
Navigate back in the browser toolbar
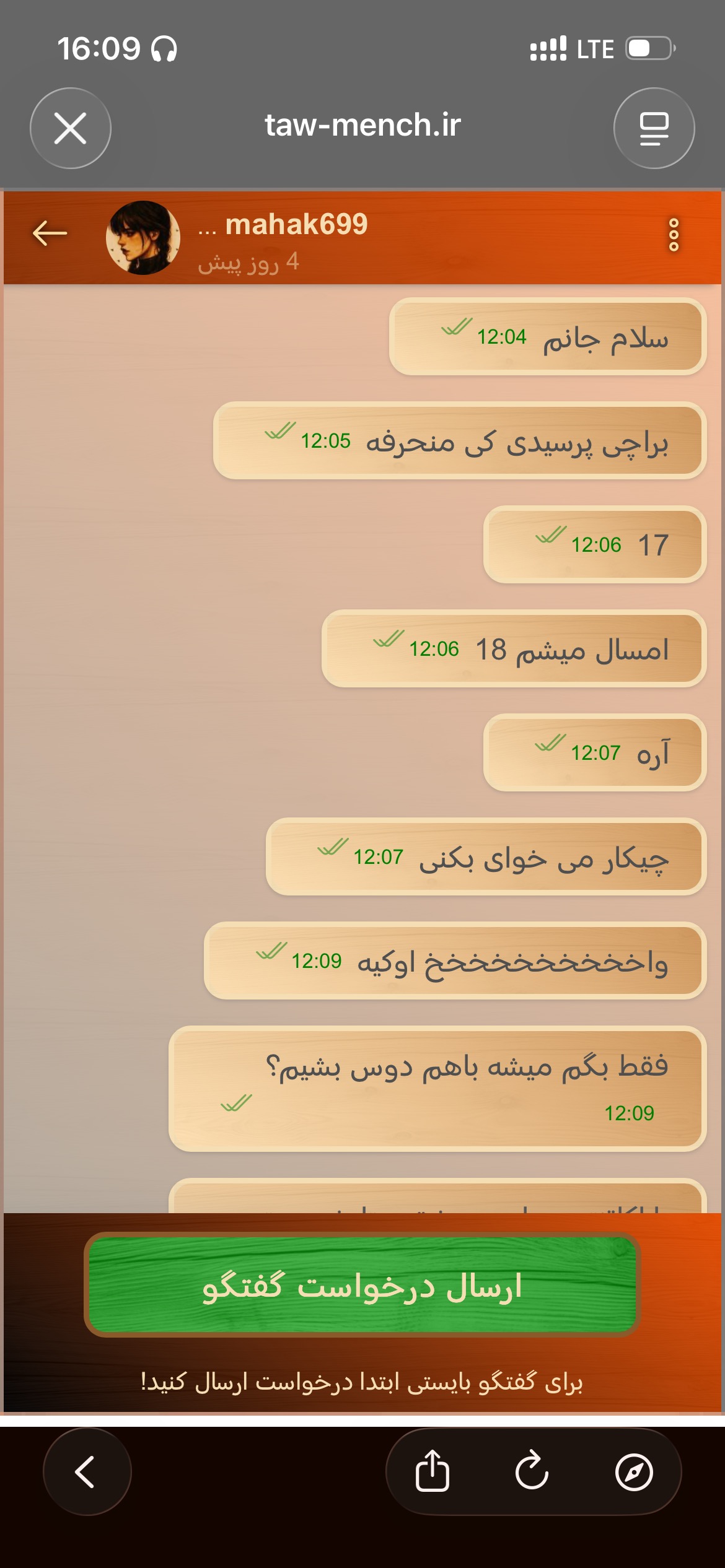coord(87,1471)
